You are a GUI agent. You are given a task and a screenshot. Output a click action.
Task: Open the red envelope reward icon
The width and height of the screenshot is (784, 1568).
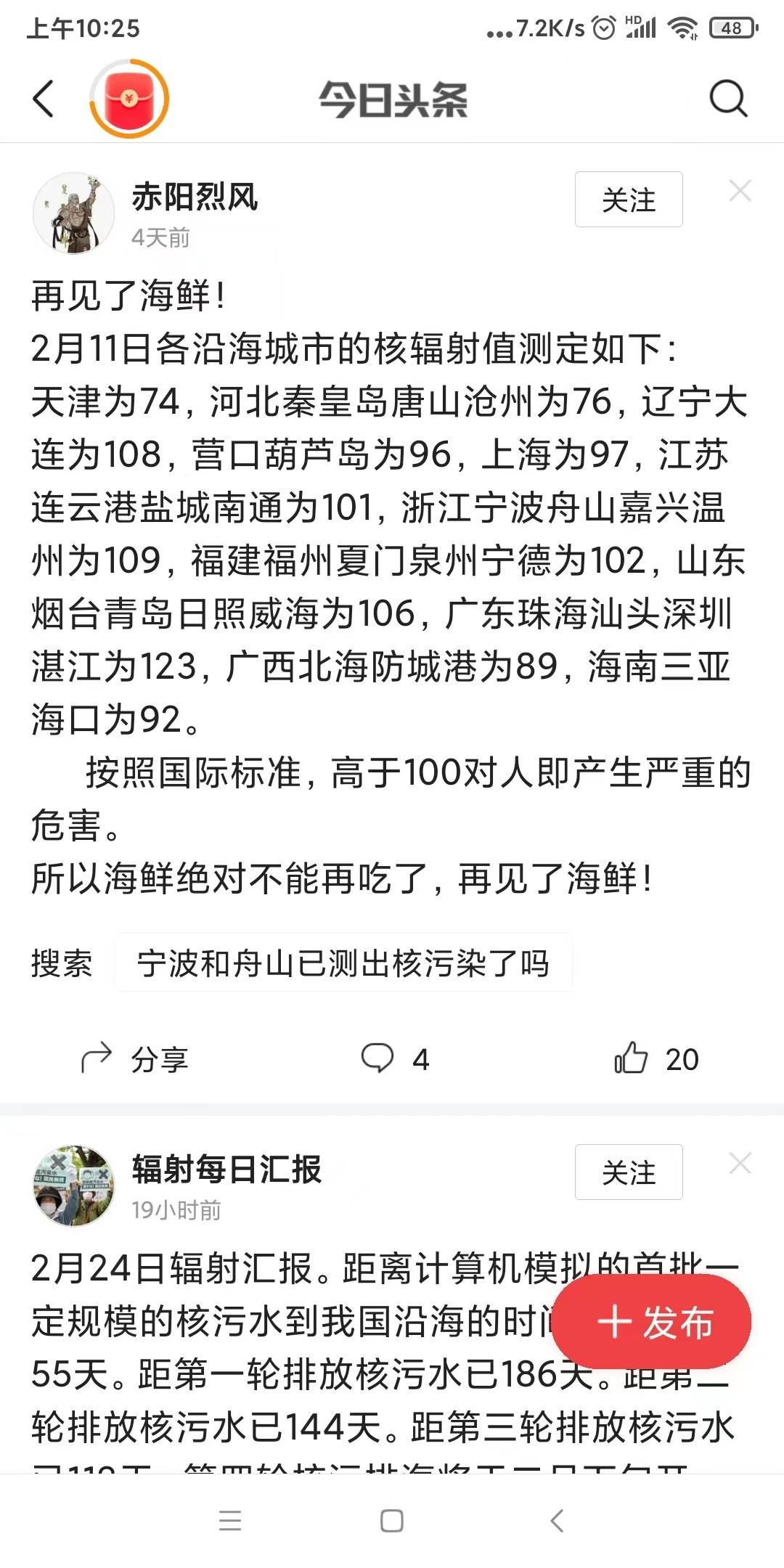coord(129,98)
